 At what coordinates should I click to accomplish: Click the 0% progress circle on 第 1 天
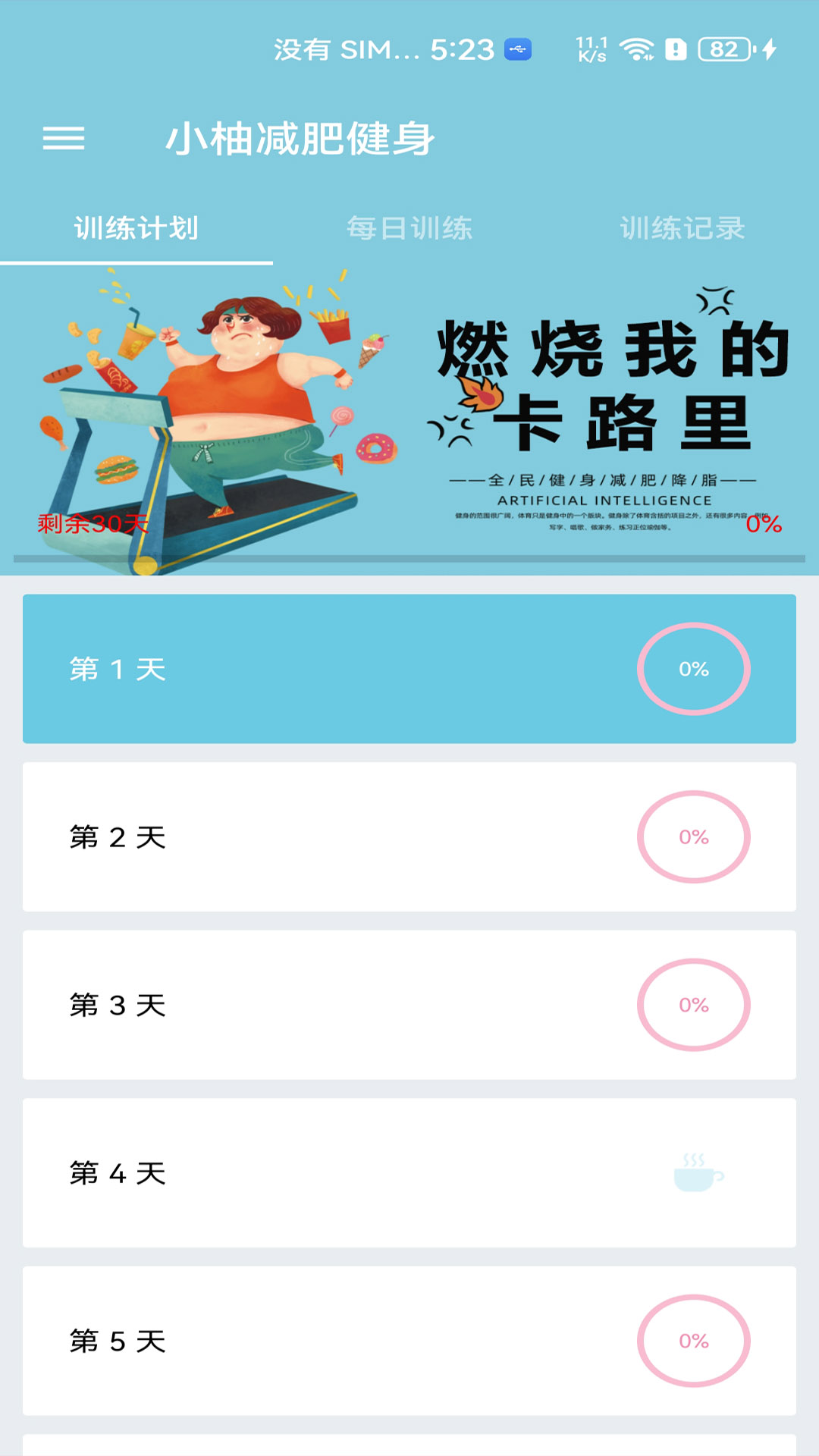click(692, 670)
